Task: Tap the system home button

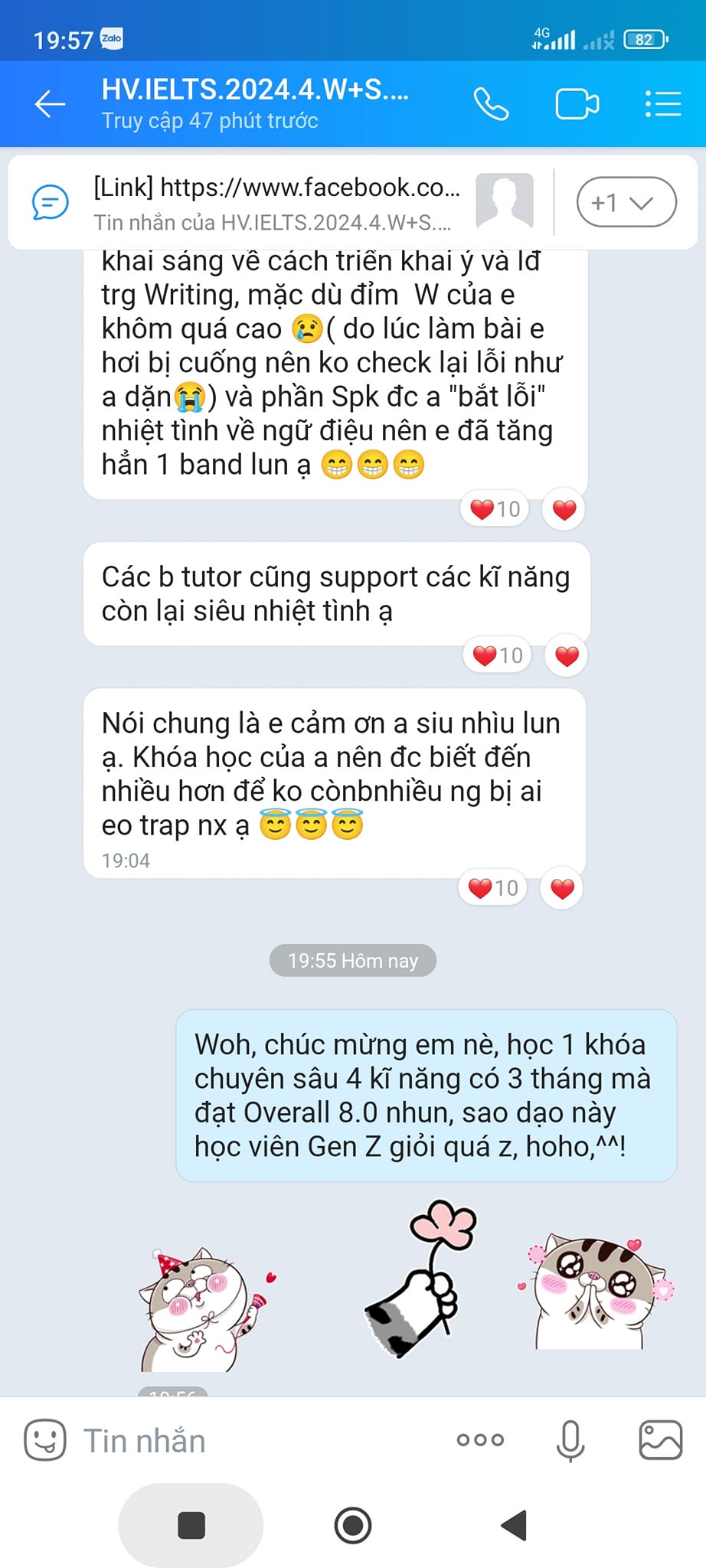Action: tap(353, 1525)
